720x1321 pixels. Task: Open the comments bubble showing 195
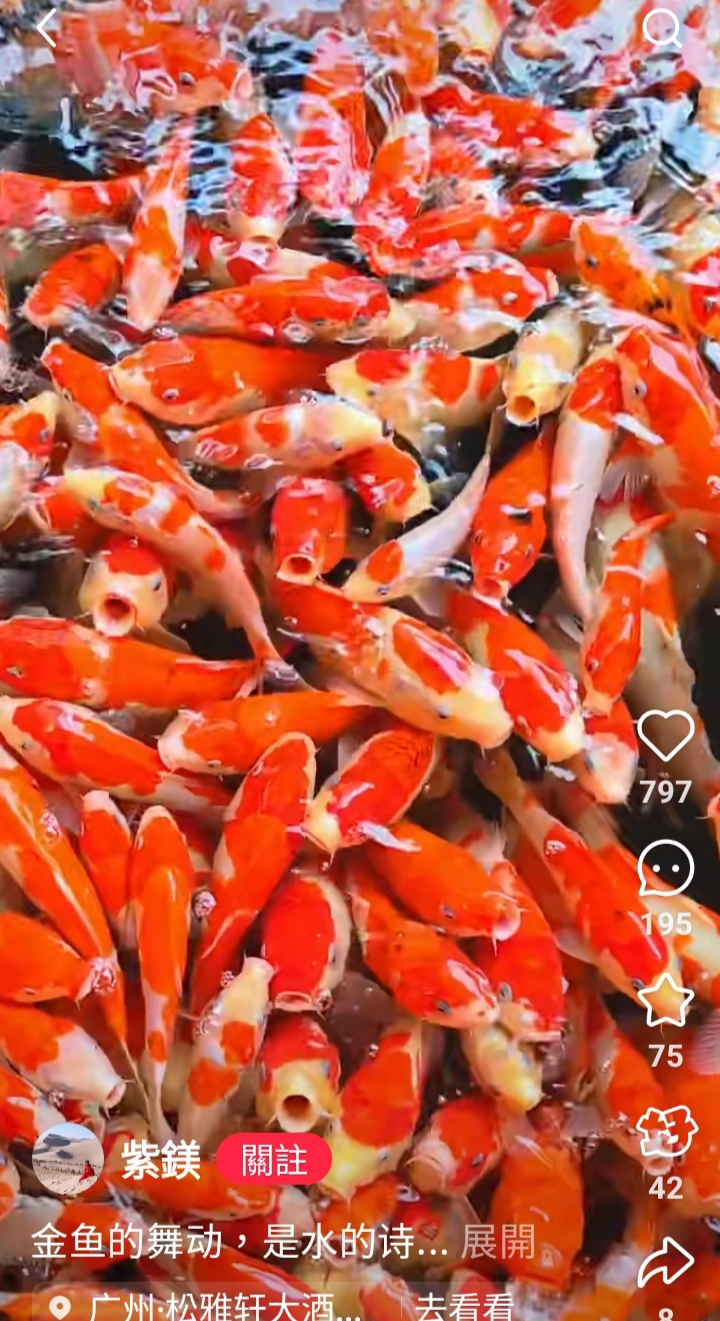666,868
